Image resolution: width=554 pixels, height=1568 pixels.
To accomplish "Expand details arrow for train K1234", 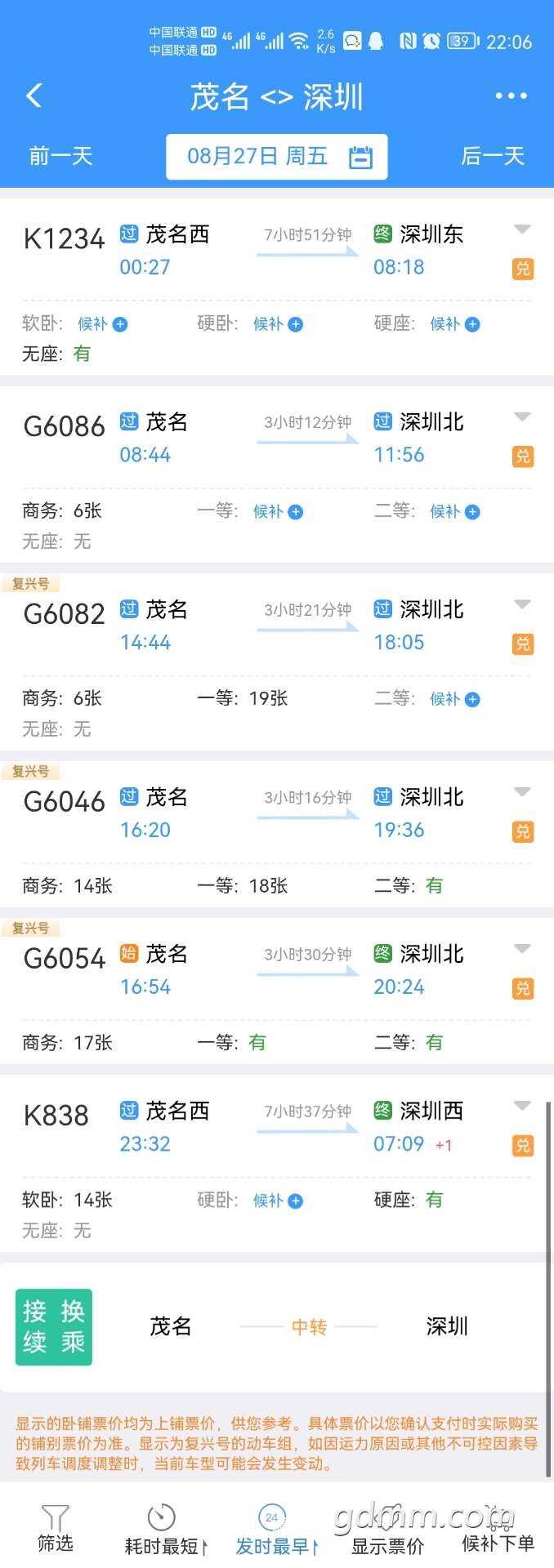I will 522,229.
